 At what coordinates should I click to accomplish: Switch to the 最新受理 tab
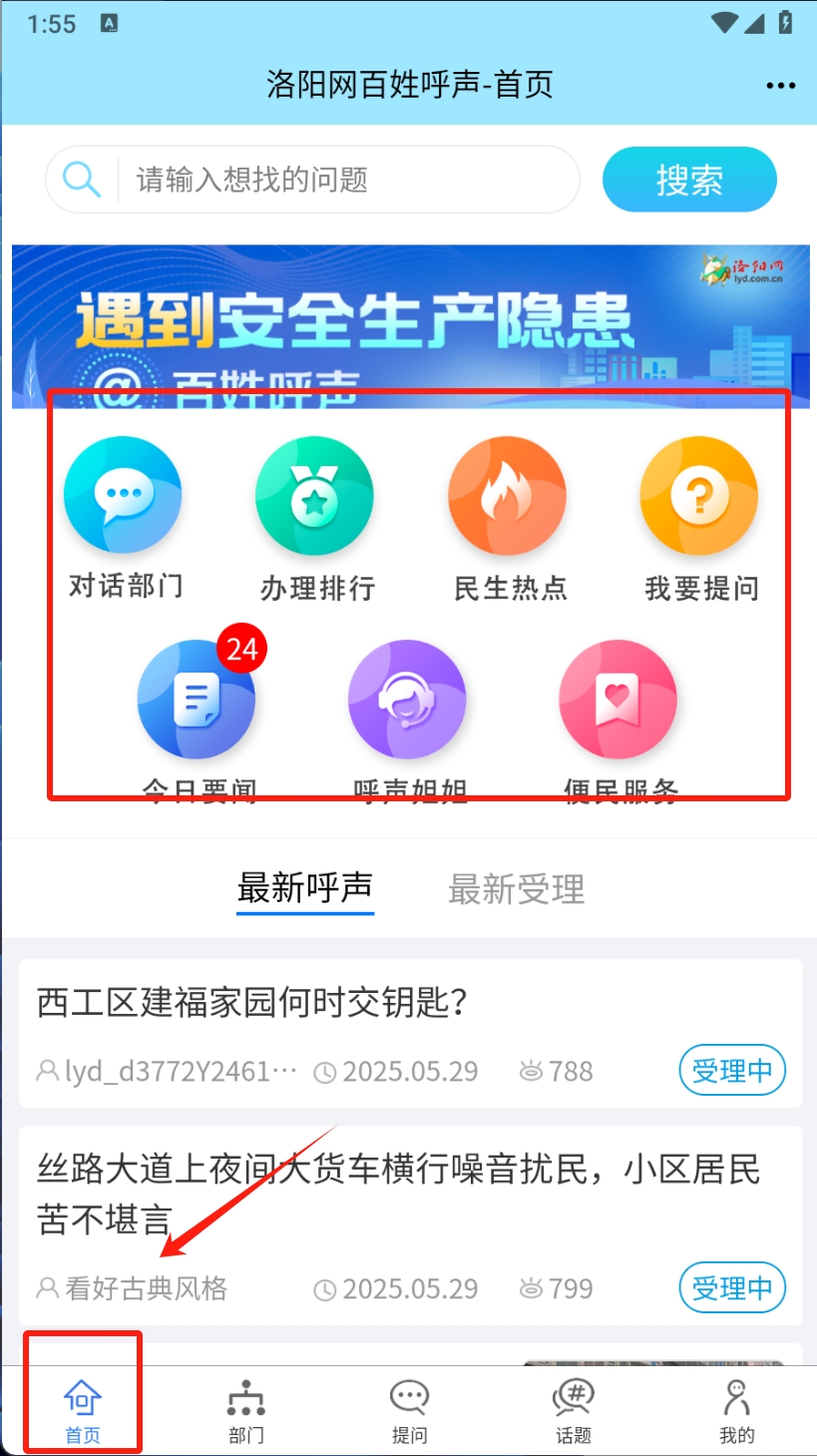click(x=516, y=888)
